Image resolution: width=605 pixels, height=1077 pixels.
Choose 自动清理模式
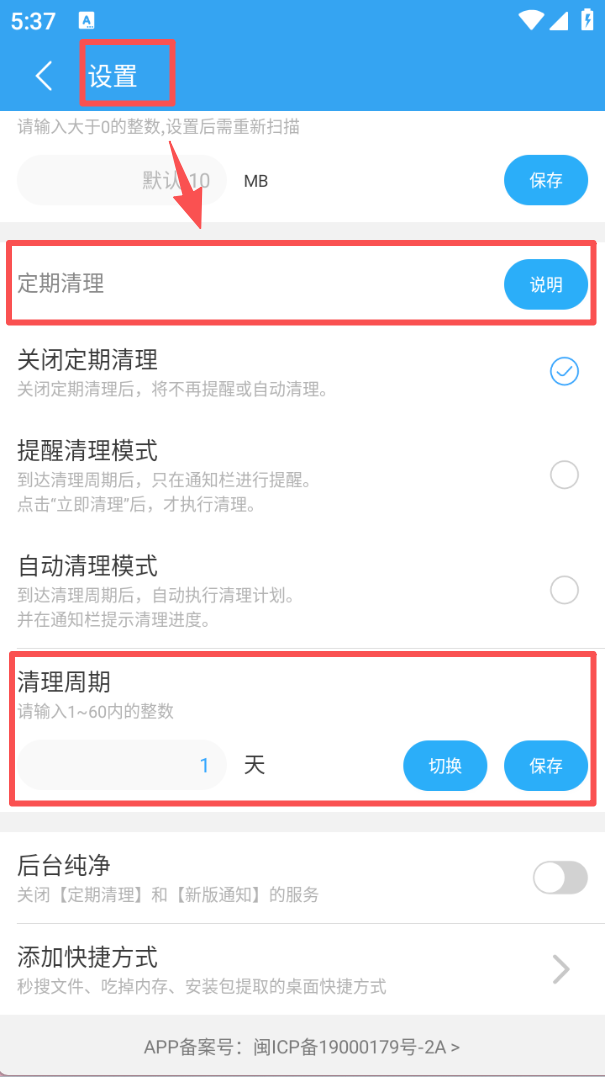tap(564, 590)
